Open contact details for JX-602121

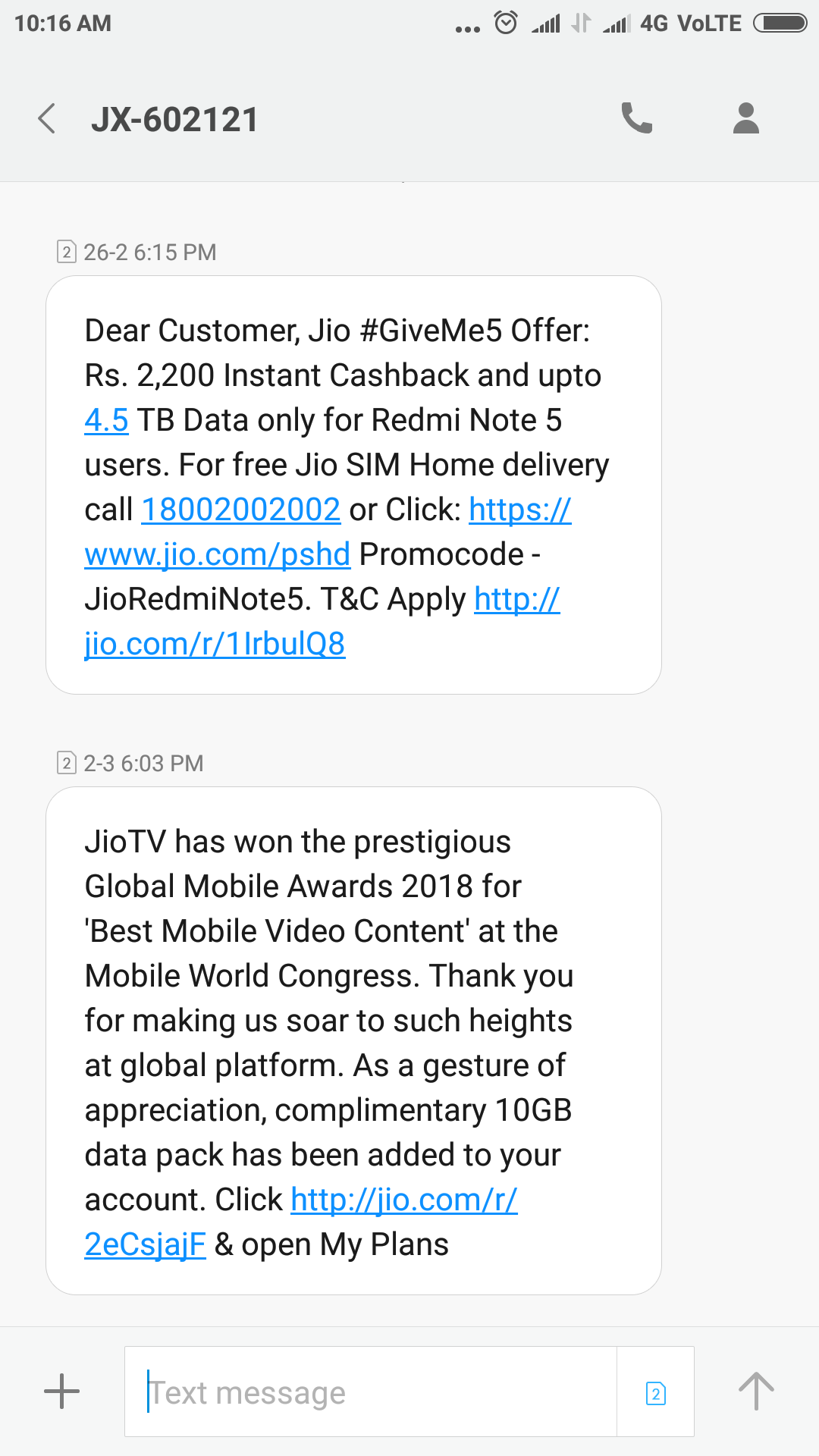745,118
